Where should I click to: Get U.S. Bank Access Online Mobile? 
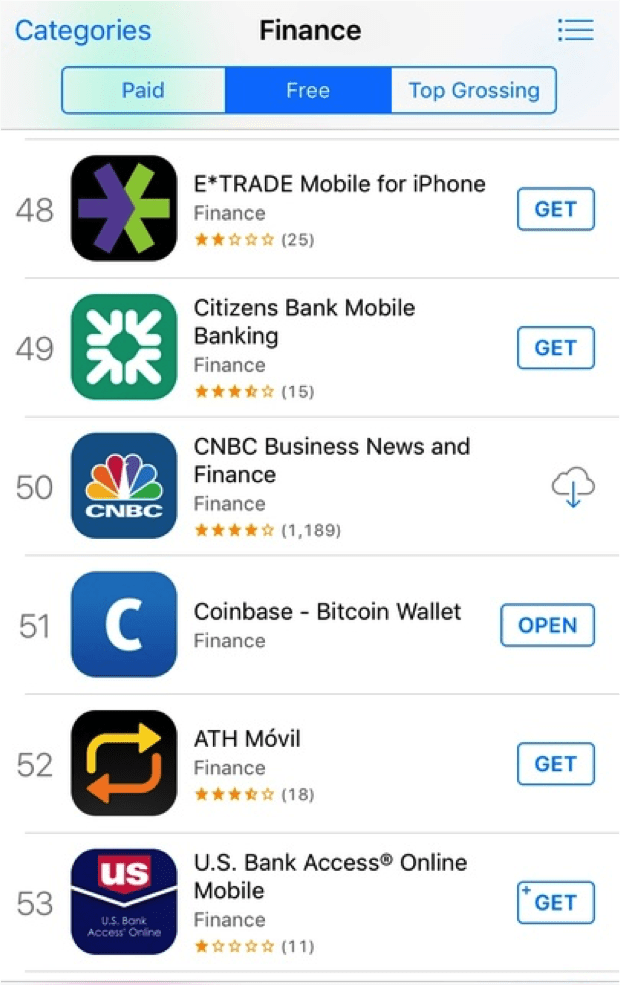pyautogui.click(x=555, y=903)
